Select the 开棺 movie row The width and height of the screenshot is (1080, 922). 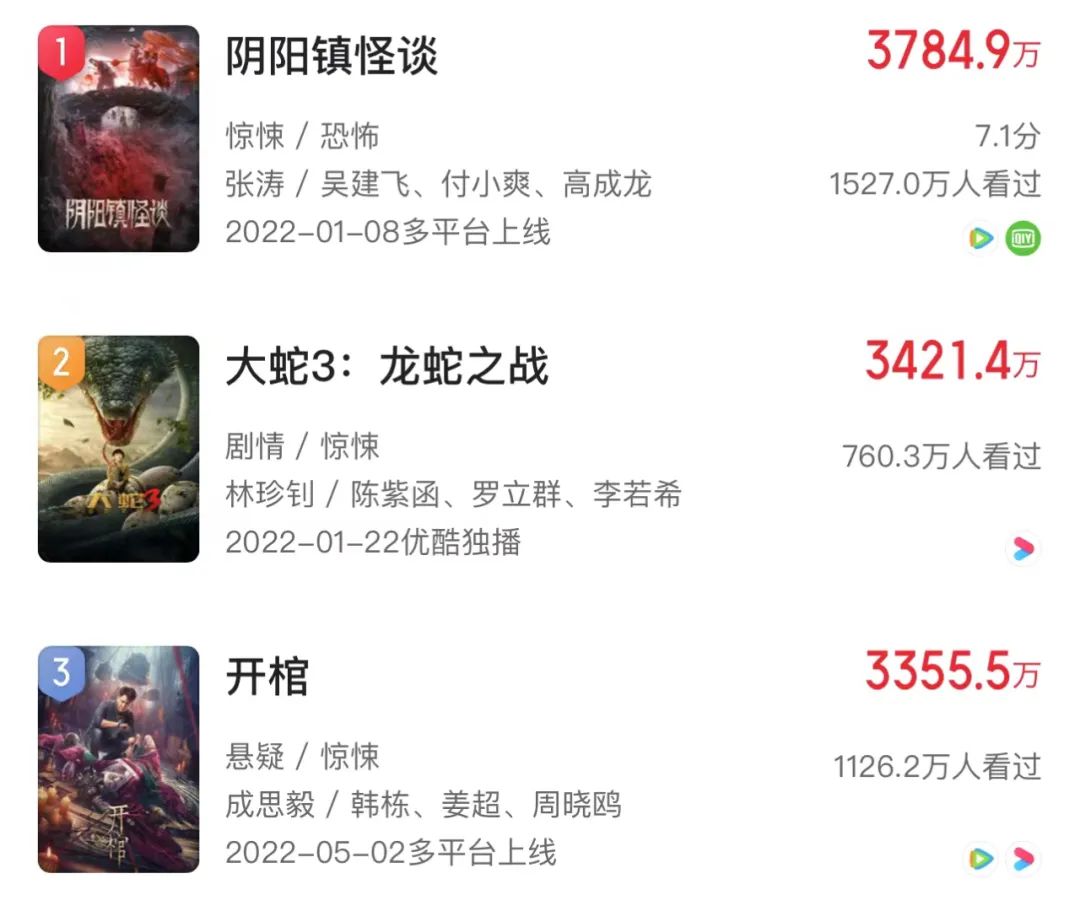267,677
